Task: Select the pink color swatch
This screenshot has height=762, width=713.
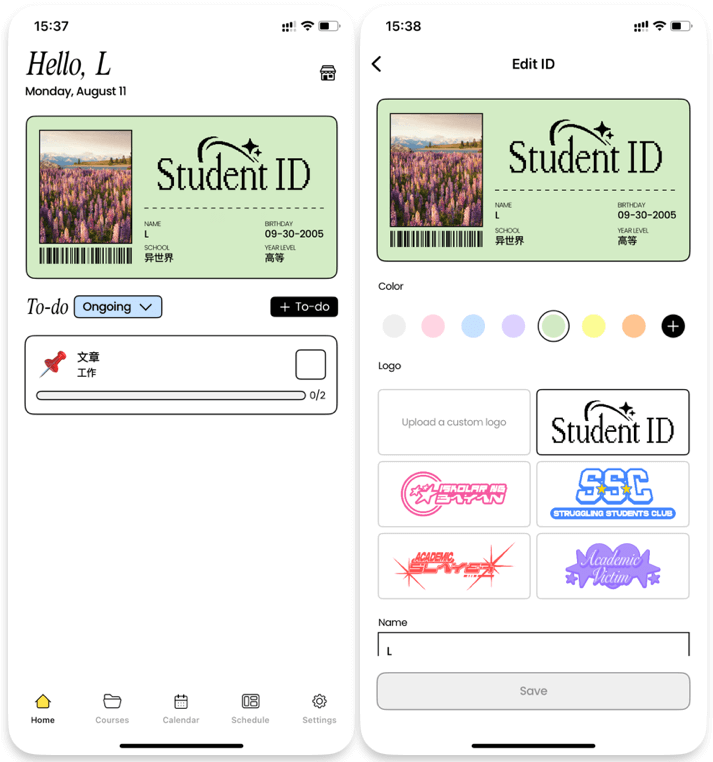Action: click(433, 326)
